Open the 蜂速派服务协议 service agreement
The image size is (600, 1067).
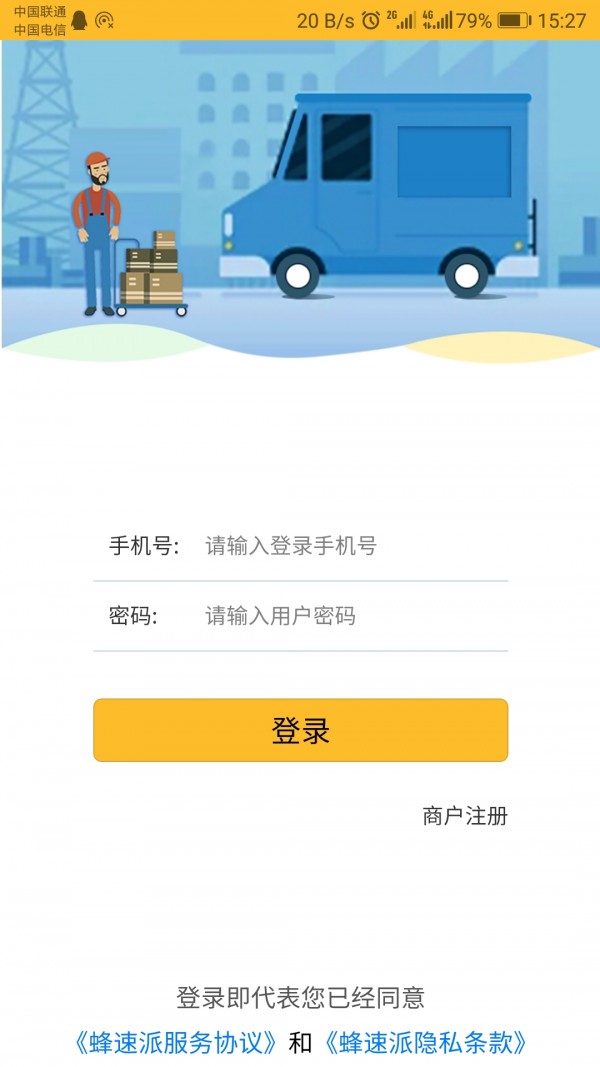(176, 1043)
